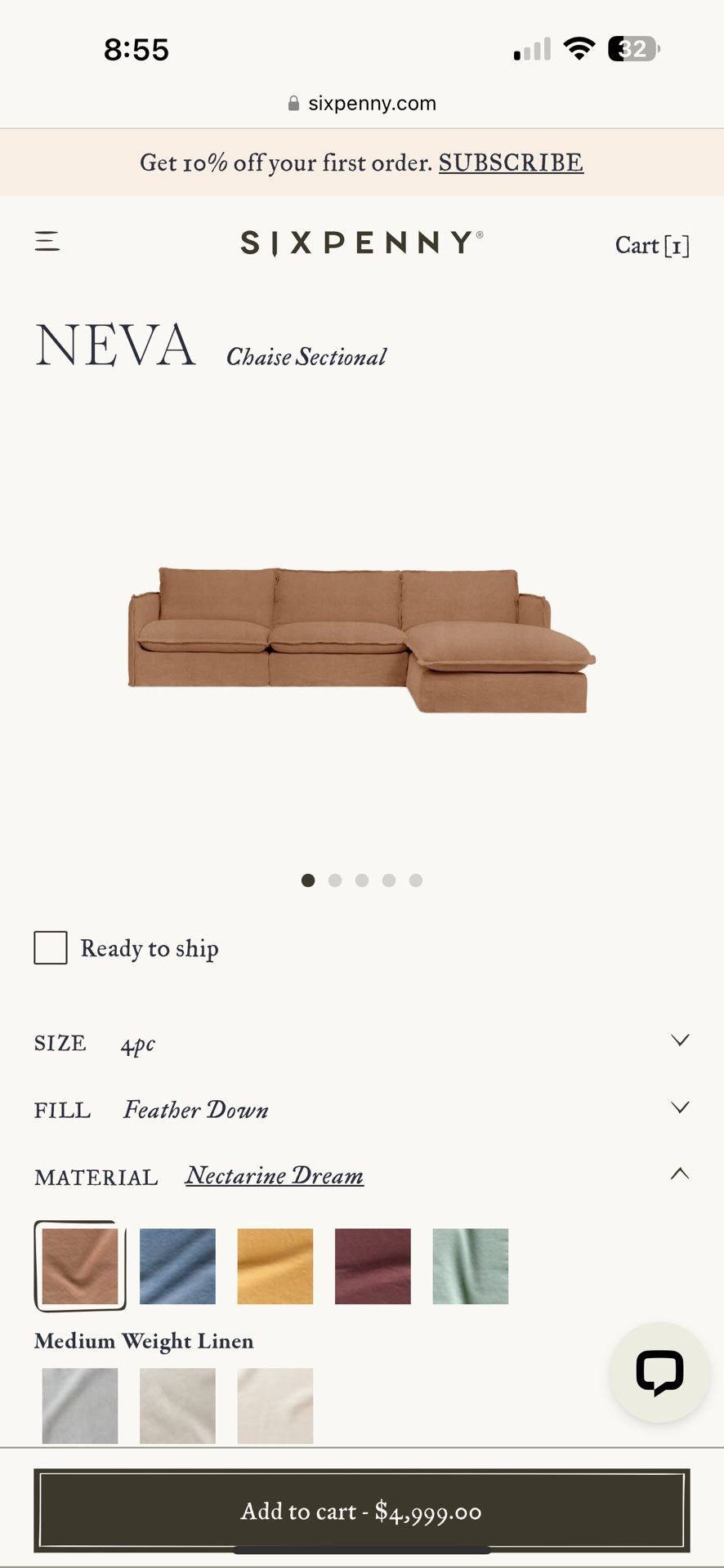Expand the Size dropdown
This screenshot has width=724, height=1568.
[679, 1041]
